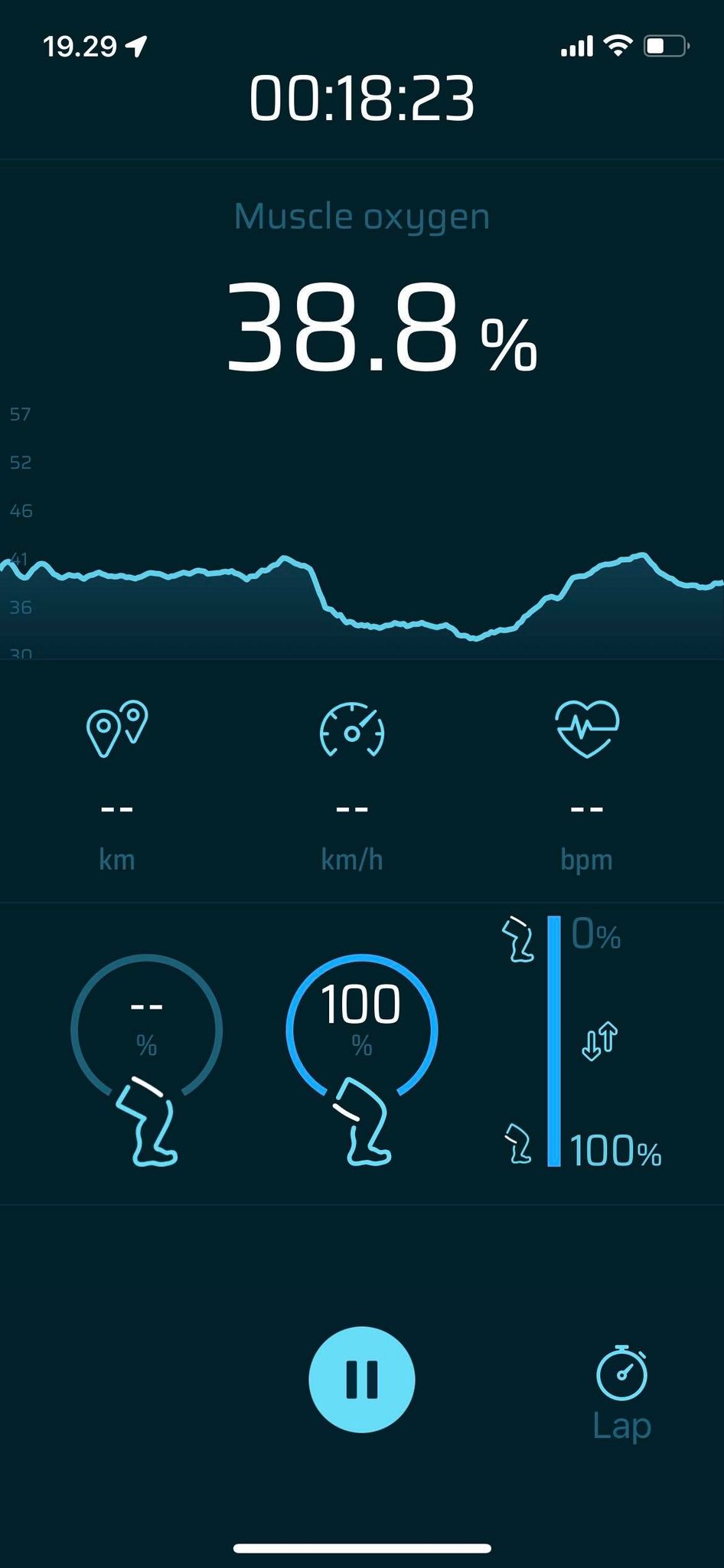The width and height of the screenshot is (724, 1568).
Task: Mark a new Lap
Action: 621,1393
